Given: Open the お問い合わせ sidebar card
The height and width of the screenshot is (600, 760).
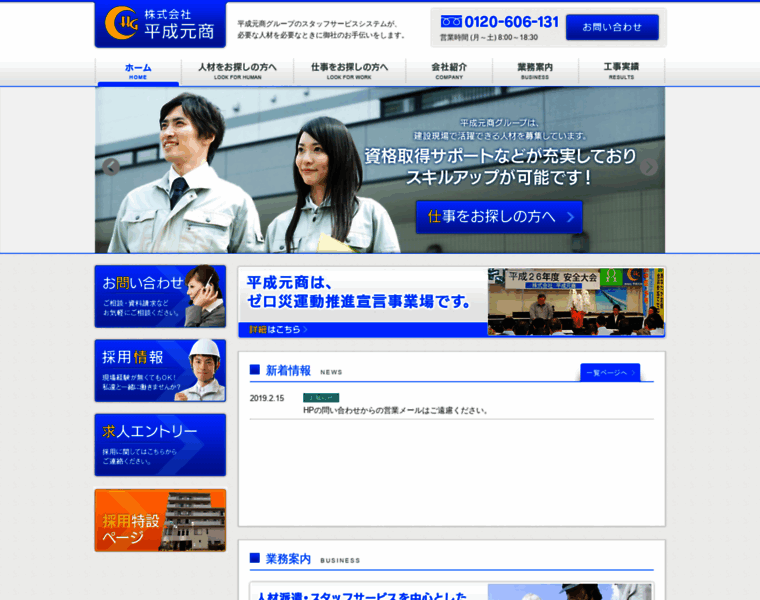Looking at the screenshot, I should click(x=160, y=295).
